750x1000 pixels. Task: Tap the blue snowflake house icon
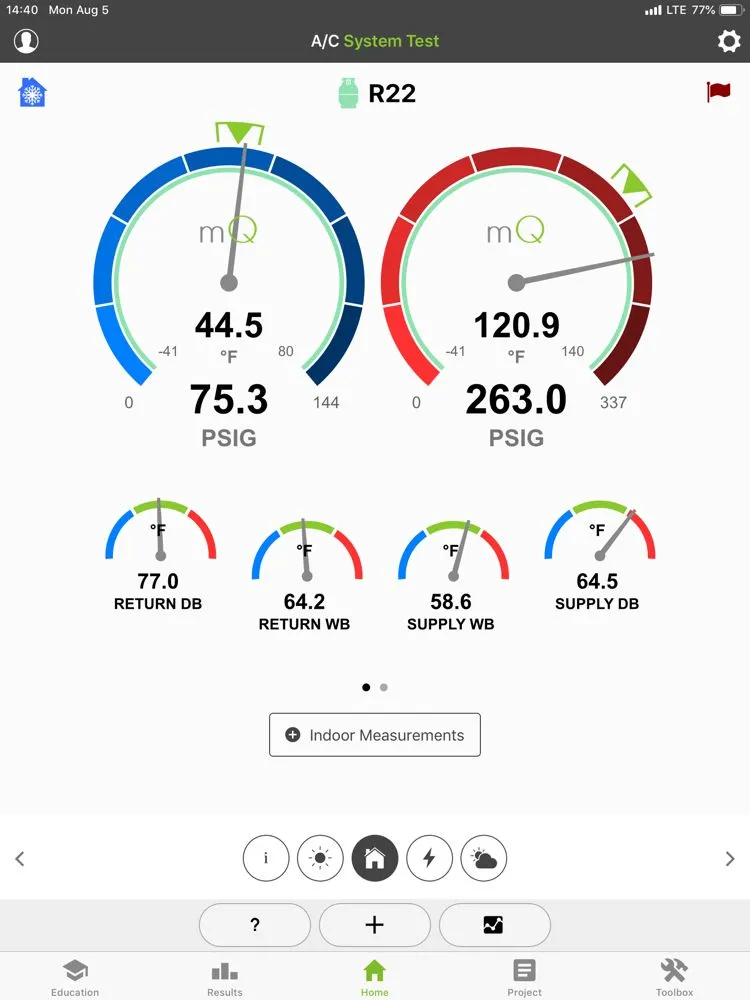pos(32,93)
